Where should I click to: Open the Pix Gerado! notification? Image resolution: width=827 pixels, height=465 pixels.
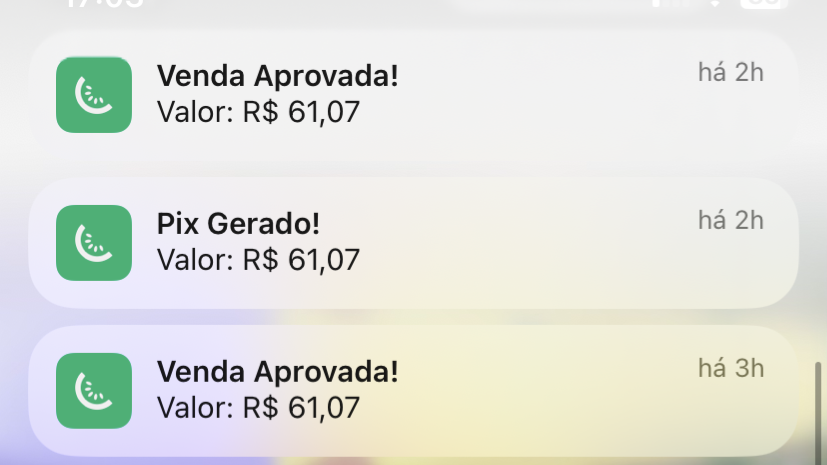pyautogui.click(x=413, y=242)
